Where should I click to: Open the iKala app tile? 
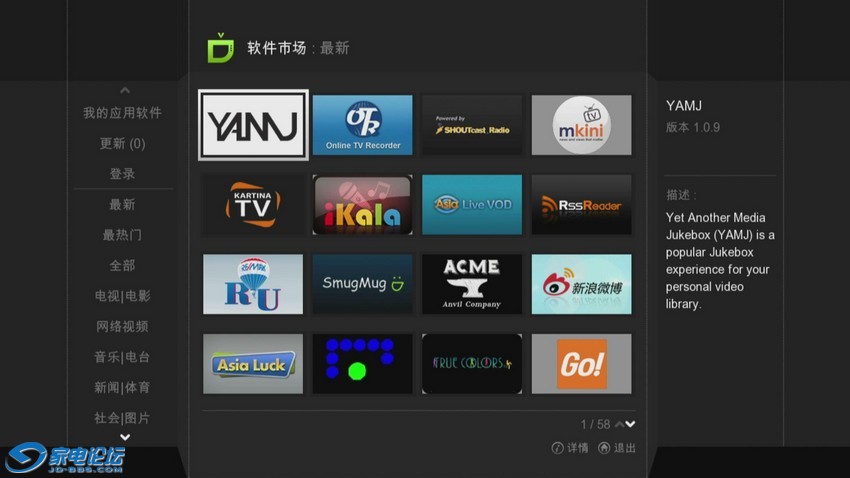click(x=362, y=204)
